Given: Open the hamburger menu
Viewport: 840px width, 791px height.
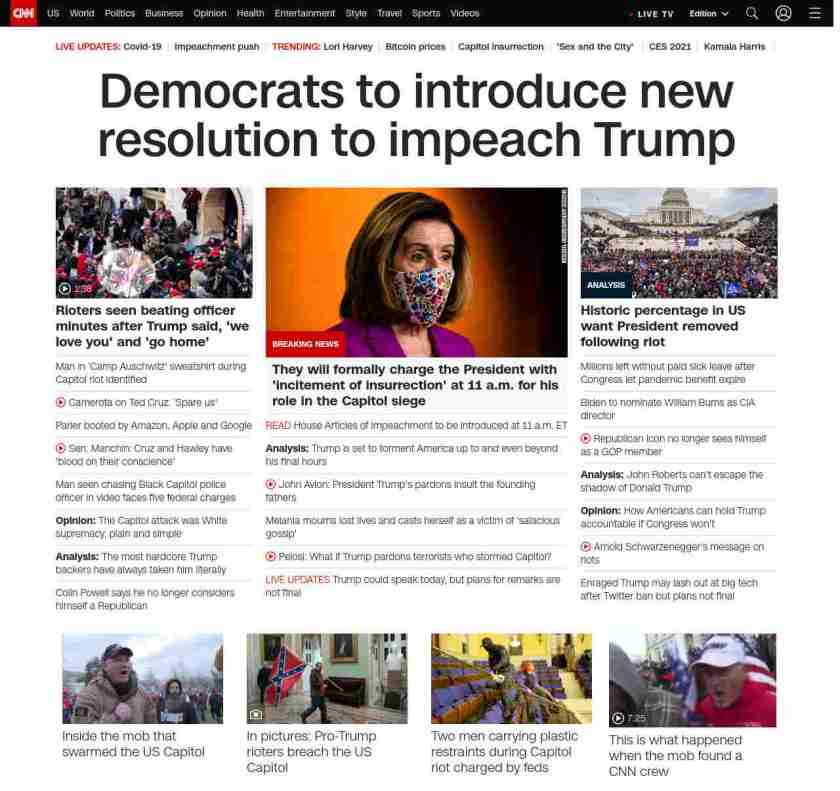Looking at the screenshot, I should 815,13.
